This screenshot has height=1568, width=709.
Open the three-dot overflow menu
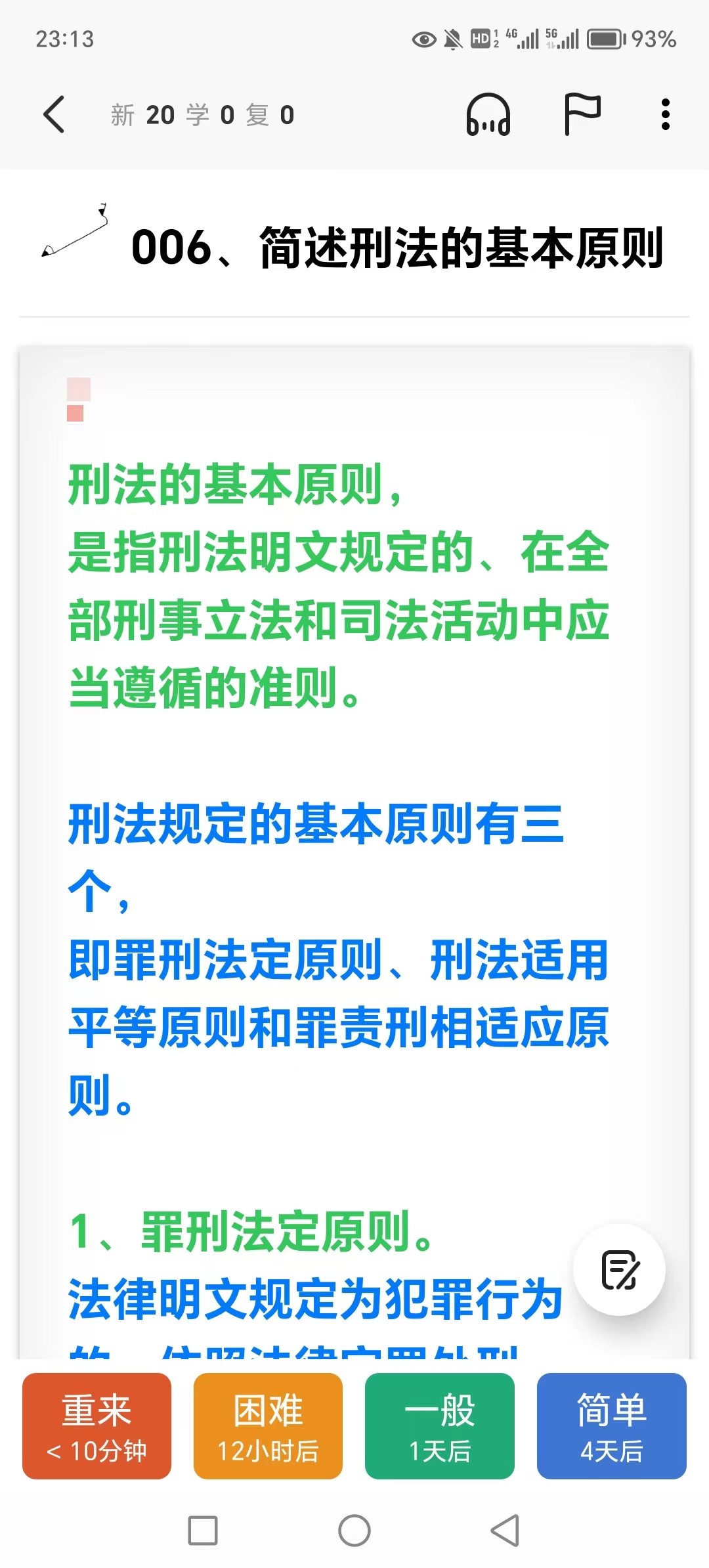click(x=665, y=114)
